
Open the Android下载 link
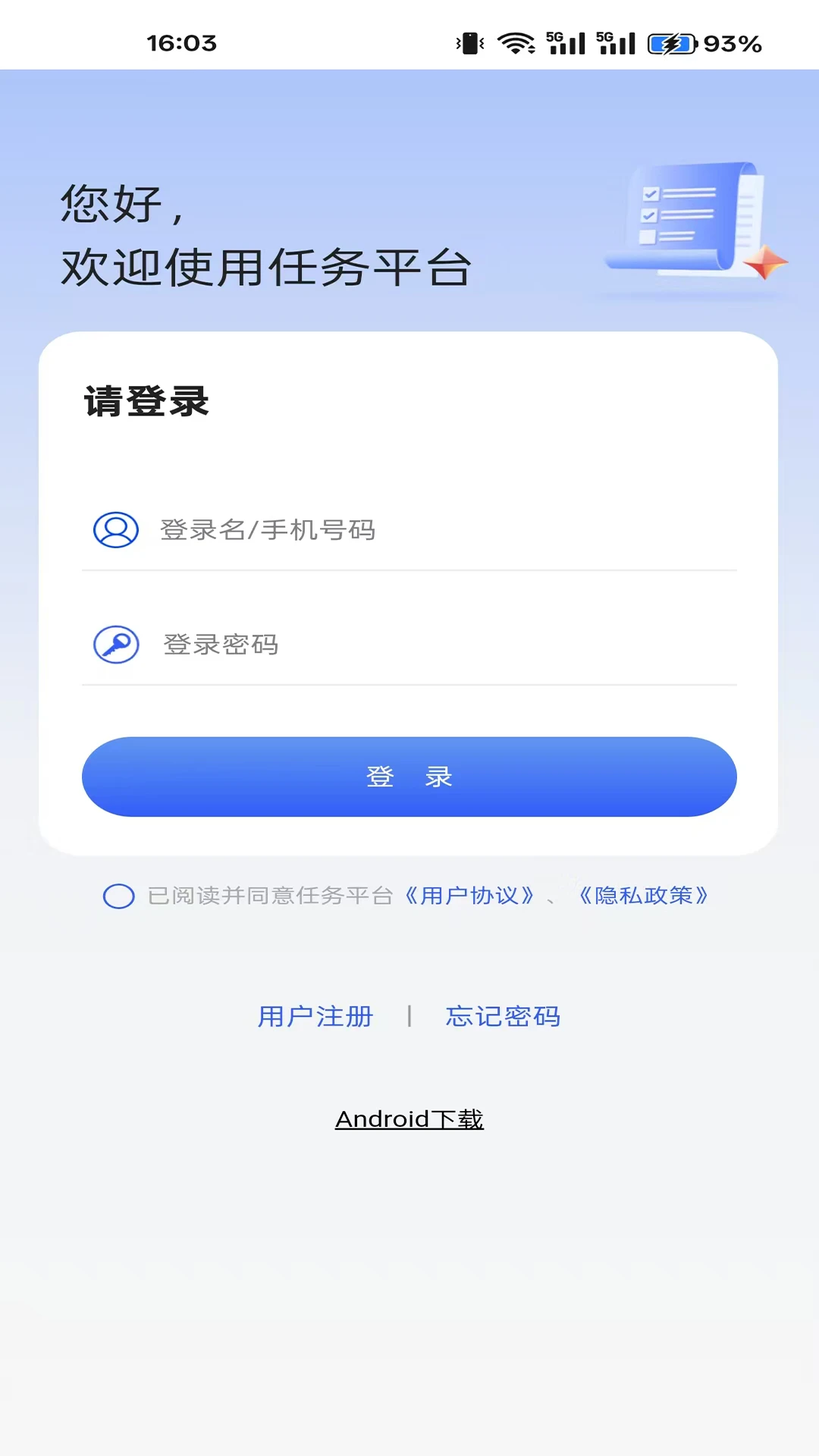[x=409, y=1119]
